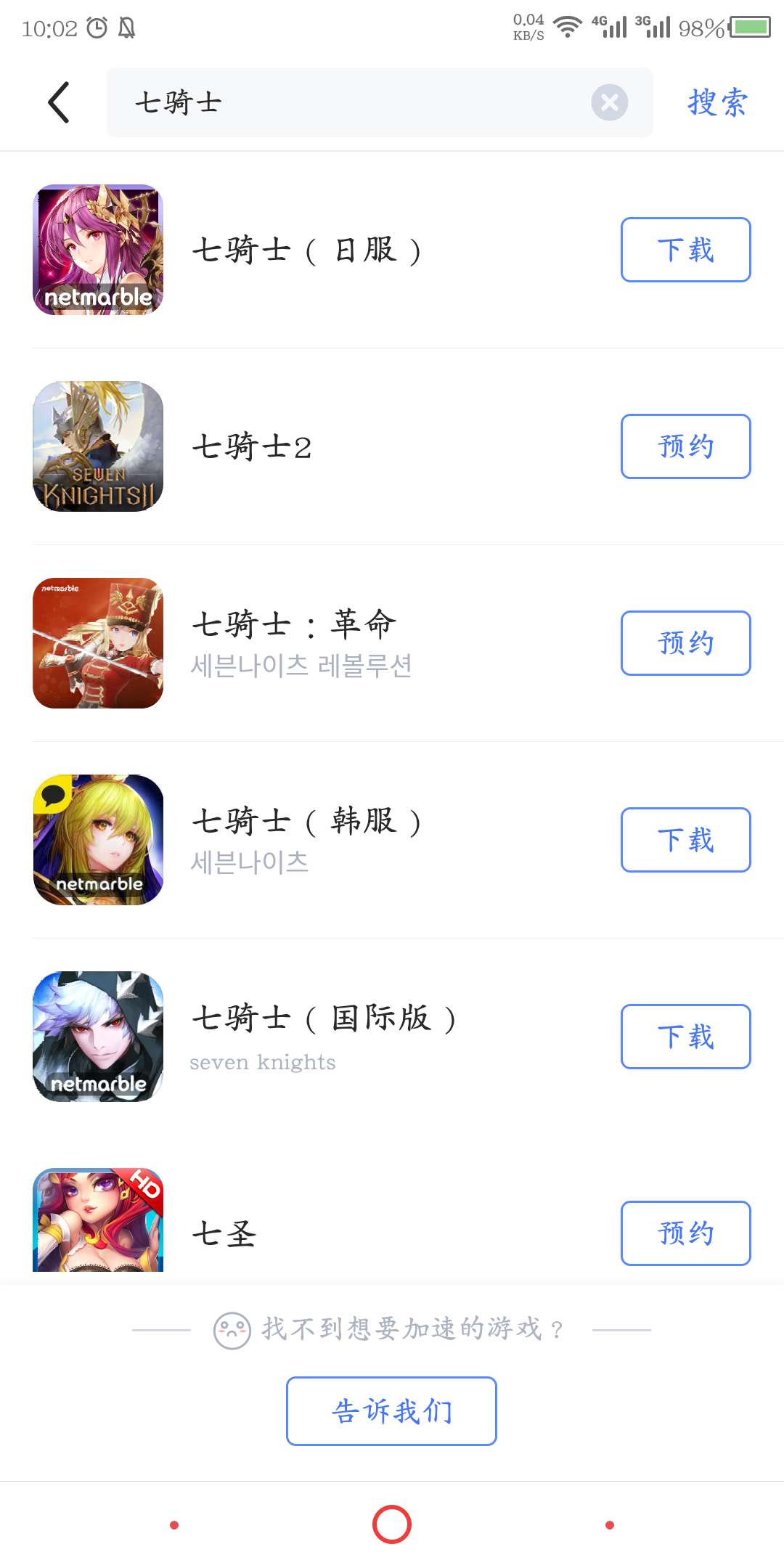This screenshot has width=784, height=1568.
Task: Tap 告诉我们 to report a missing game
Action: (391, 1411)
